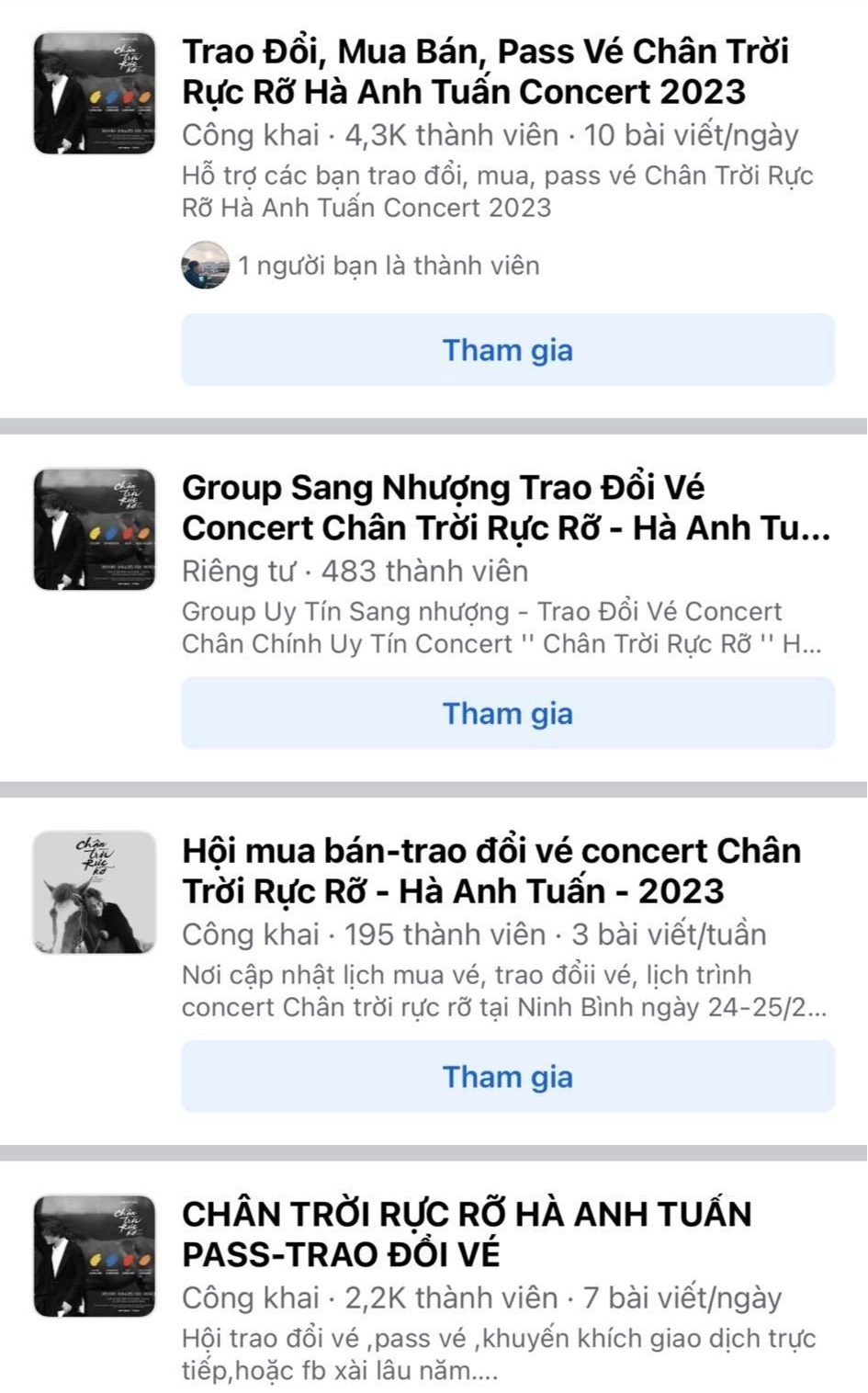This screenshot has width=868, height=1393.
Task: Join the Group Sang Nhượng Trao Đổi Vé
Action: coord(507,713)
